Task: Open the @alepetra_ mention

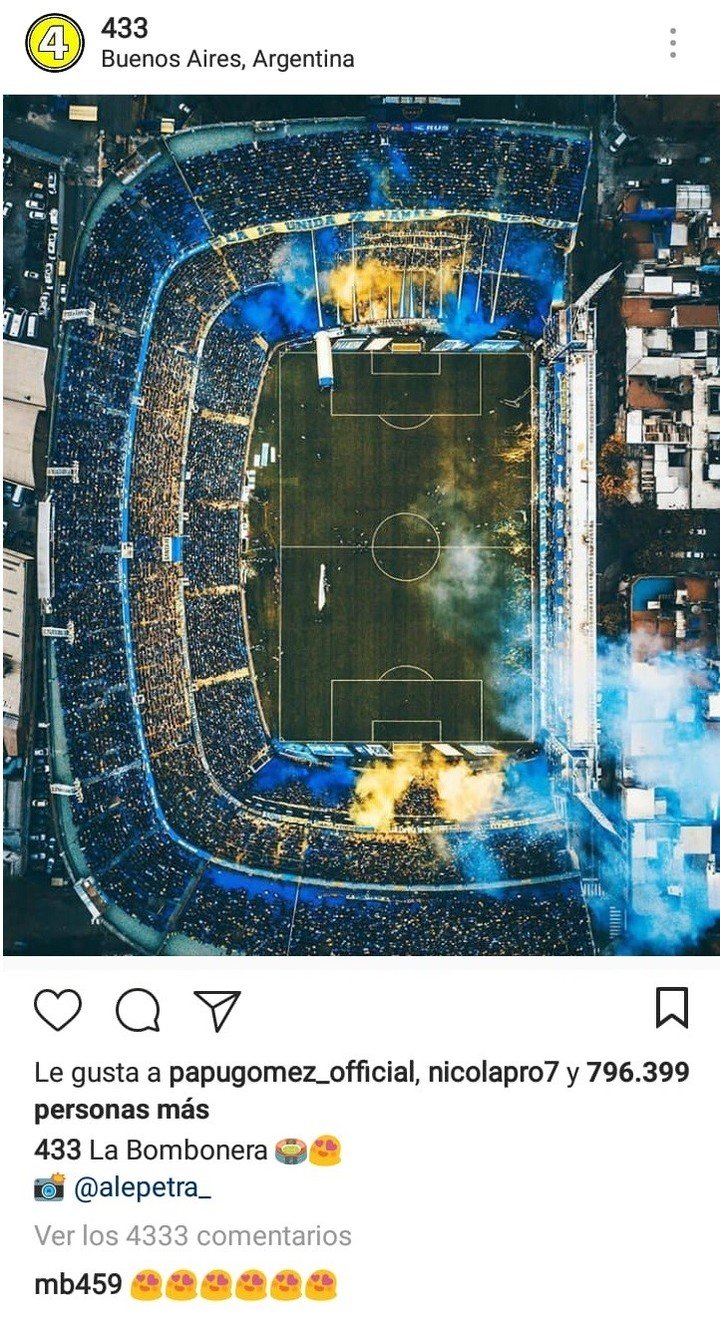Action: coord(142,1188)
